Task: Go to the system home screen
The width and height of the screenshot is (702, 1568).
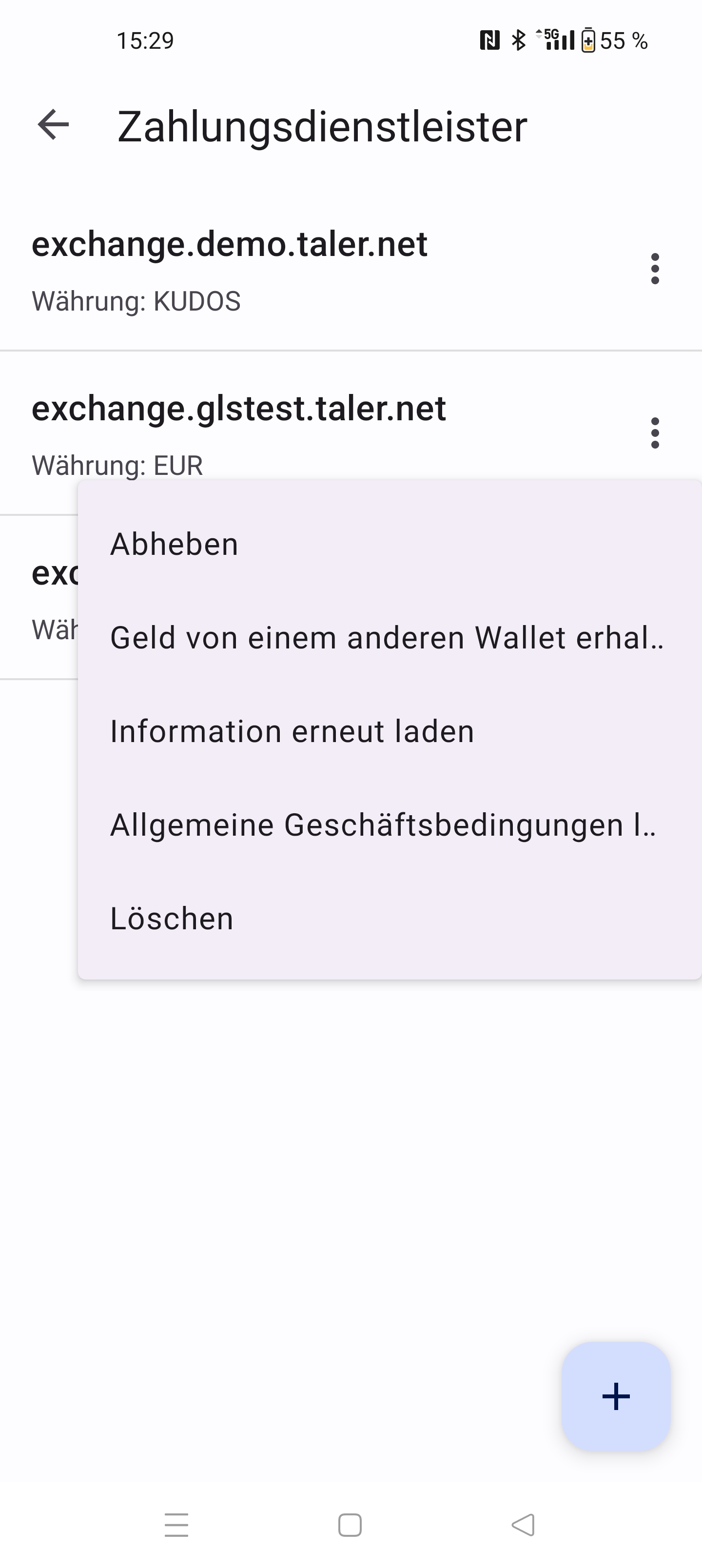Action: 350,1526
